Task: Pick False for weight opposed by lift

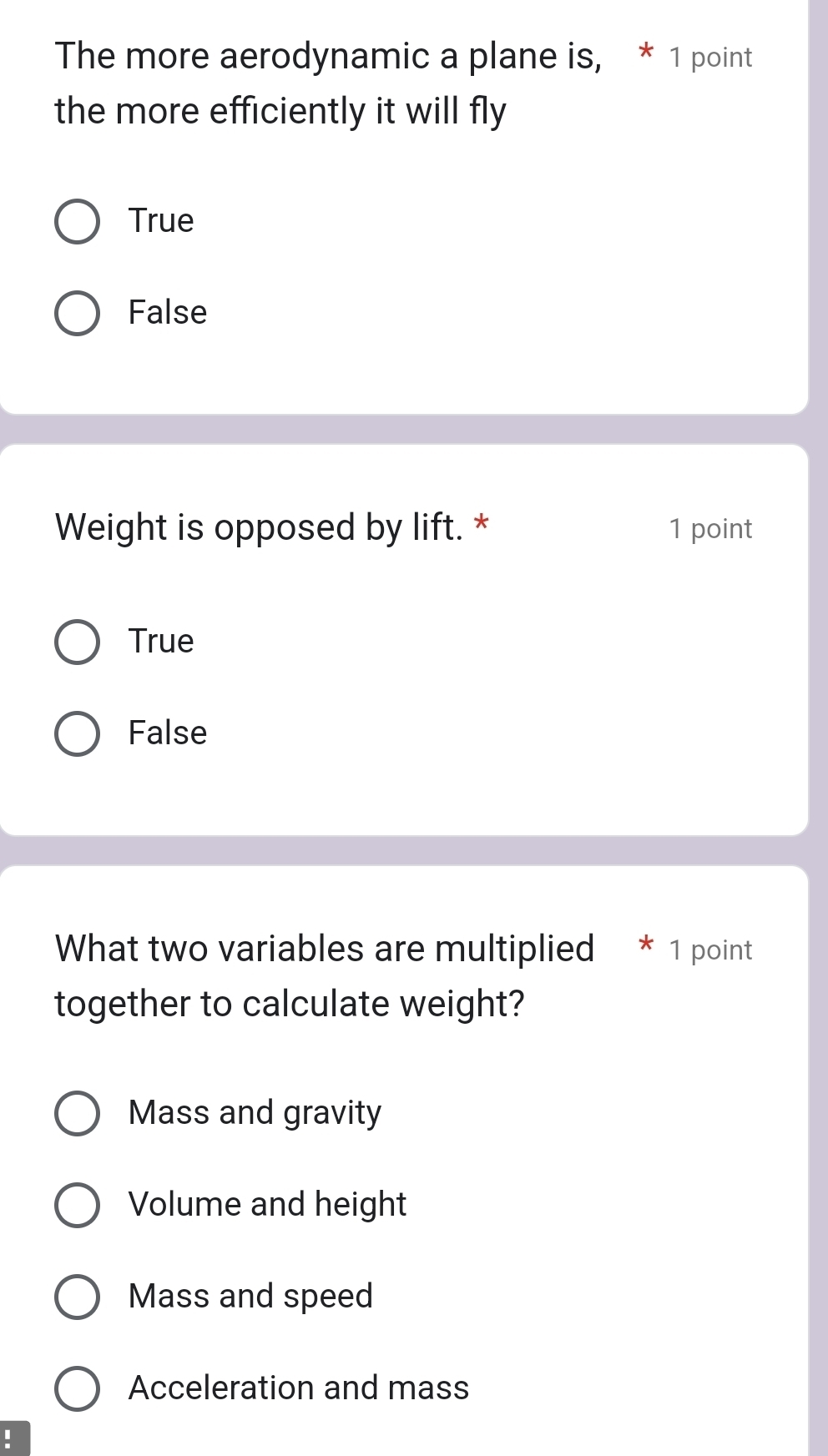Action: 77,734
